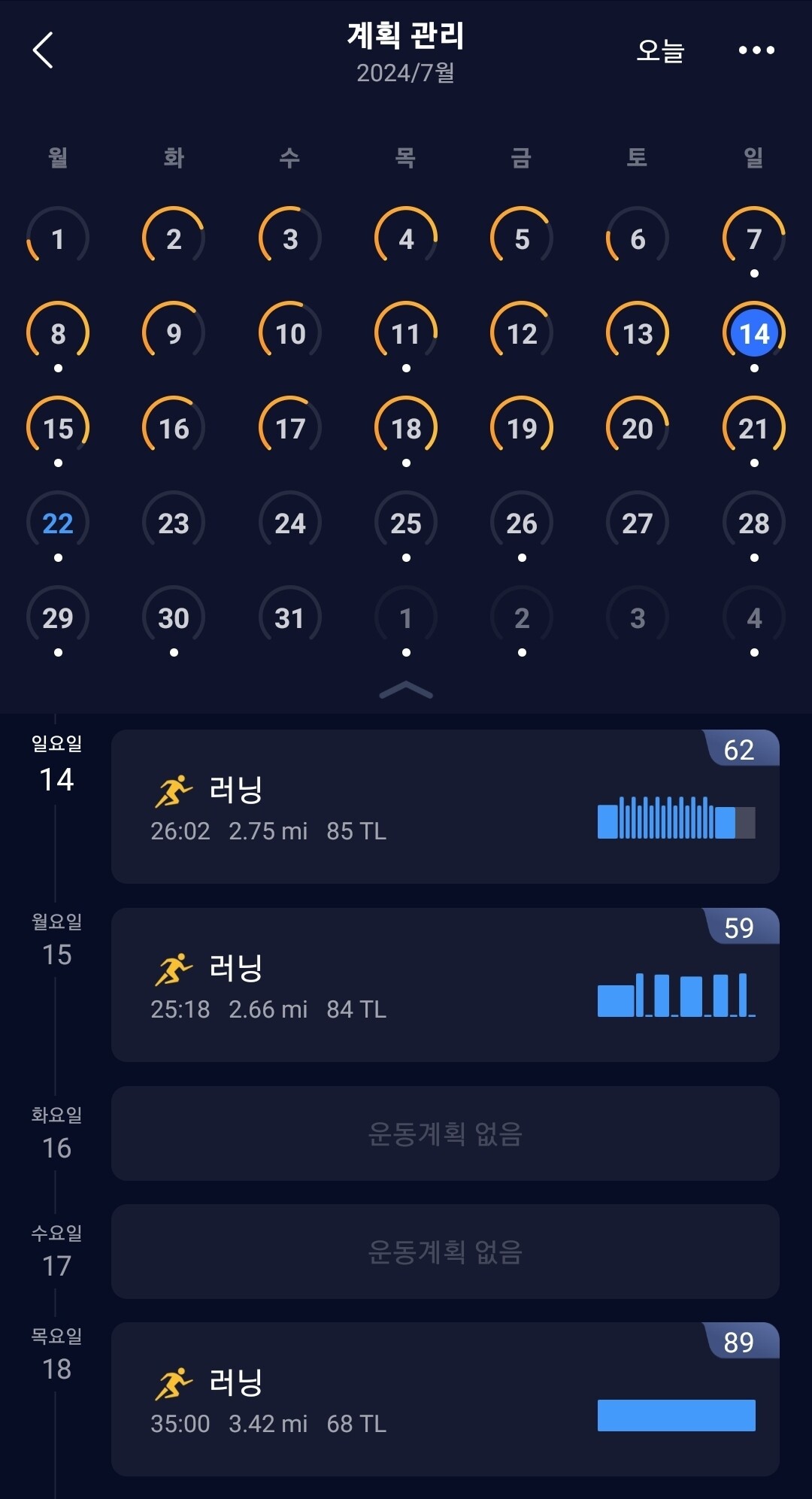This screenshot has width=812, height=1499.
Task: Choose July 22 in the calendar
Action: click(58, 523)
